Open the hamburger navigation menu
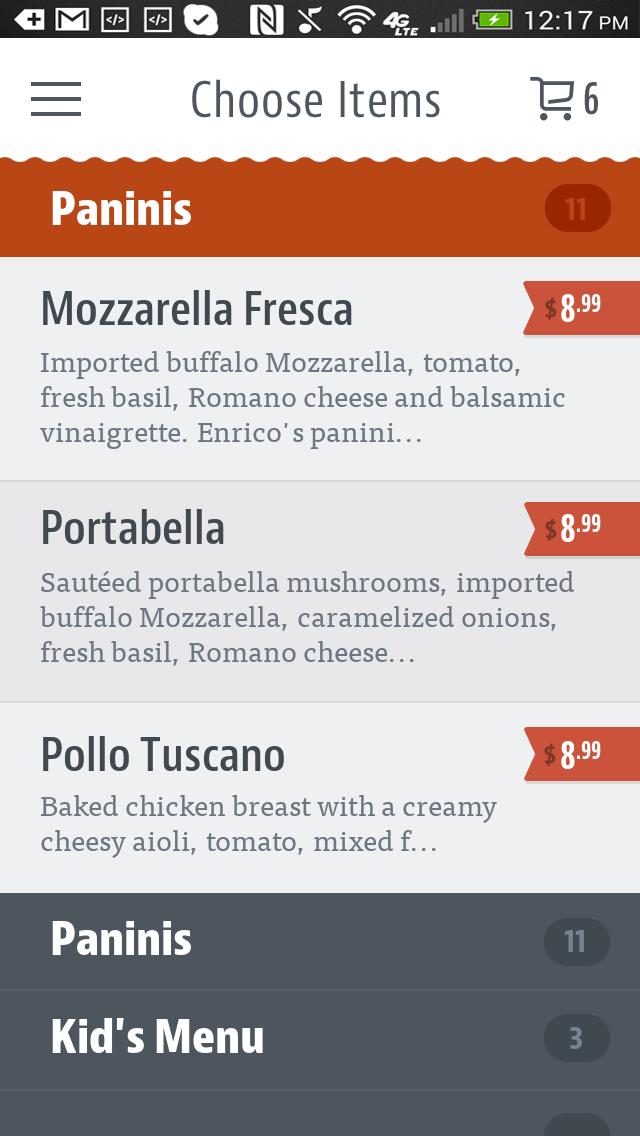 click(x=56, y=99)
